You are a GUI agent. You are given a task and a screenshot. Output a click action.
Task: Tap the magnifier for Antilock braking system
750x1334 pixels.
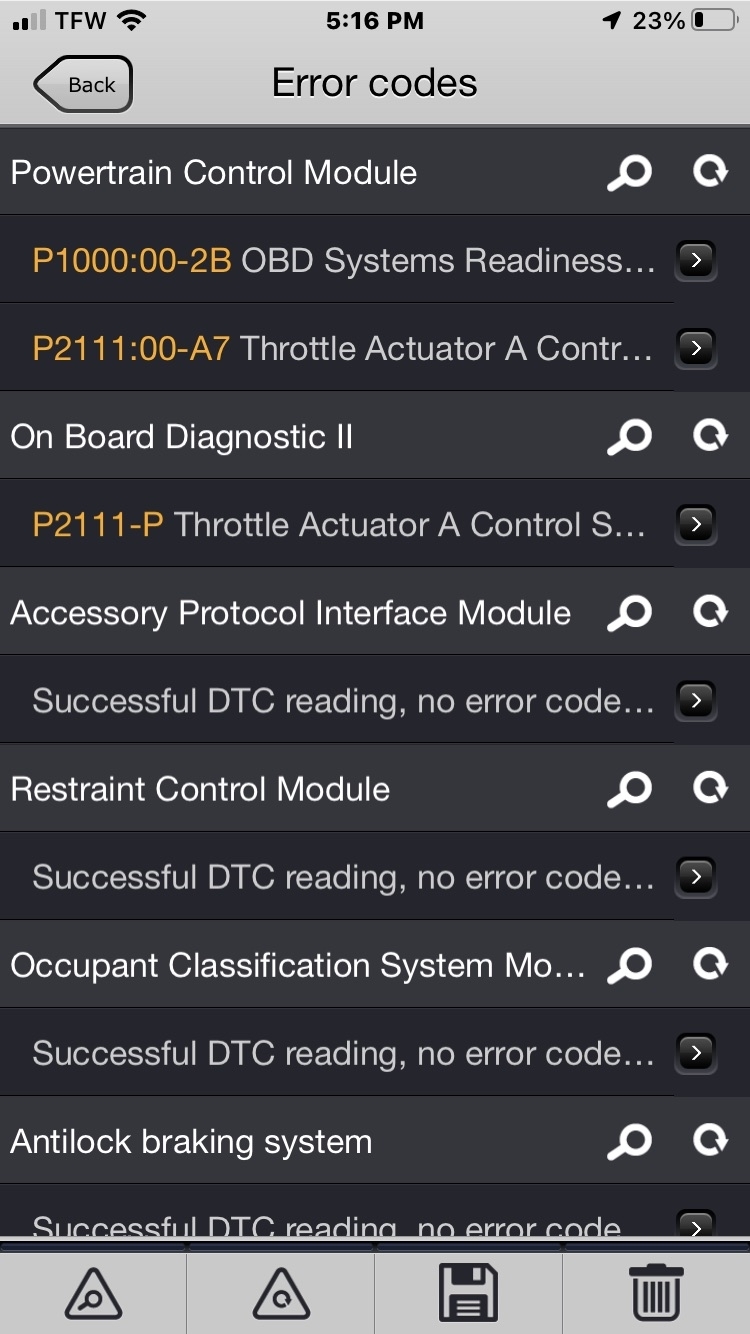click(630, 1141)
